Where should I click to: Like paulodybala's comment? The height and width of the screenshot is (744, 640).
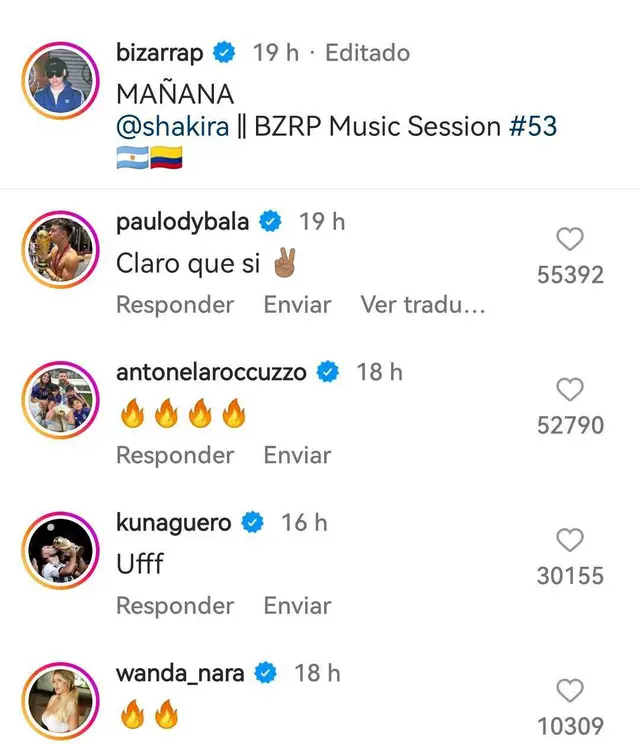570,239
